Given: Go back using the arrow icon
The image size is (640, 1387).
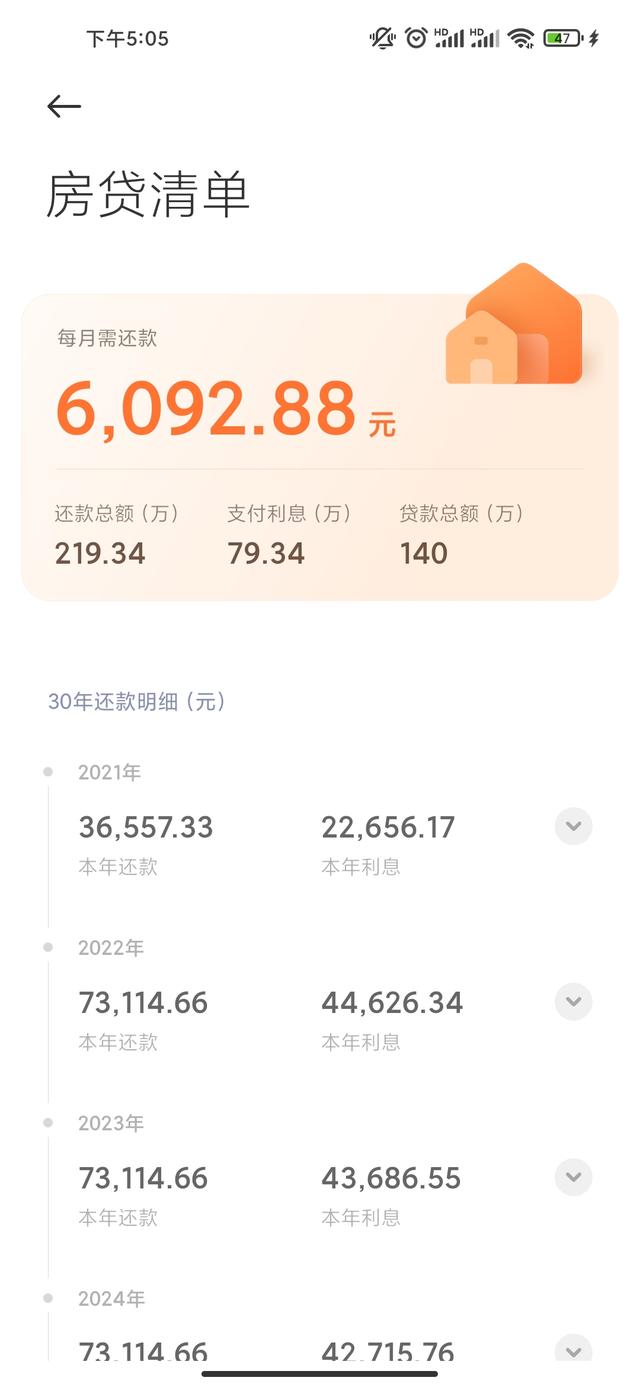Looking at the screenshot, I should point(64,106).
